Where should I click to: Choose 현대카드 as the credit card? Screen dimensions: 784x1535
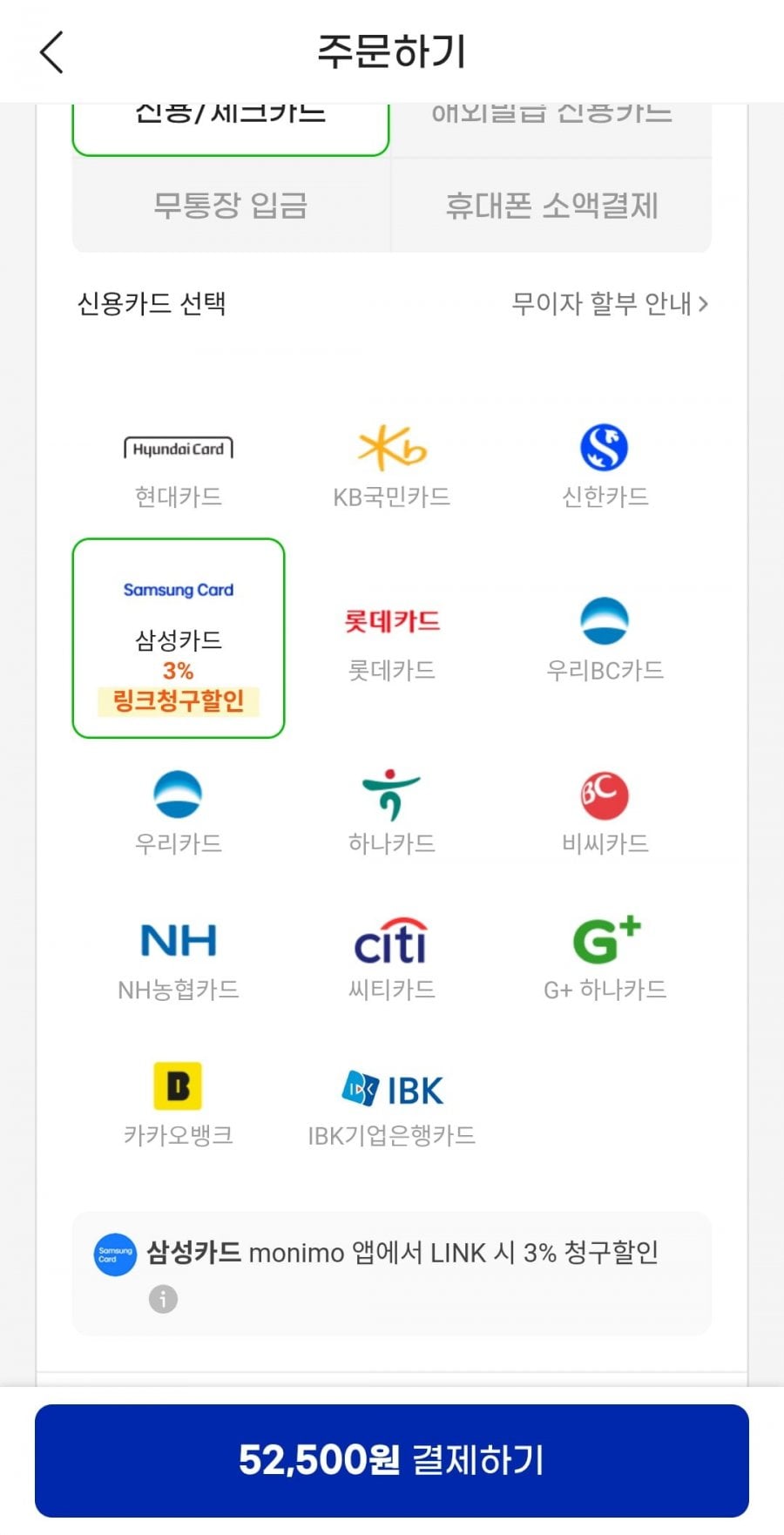click(x=179, y=470)
